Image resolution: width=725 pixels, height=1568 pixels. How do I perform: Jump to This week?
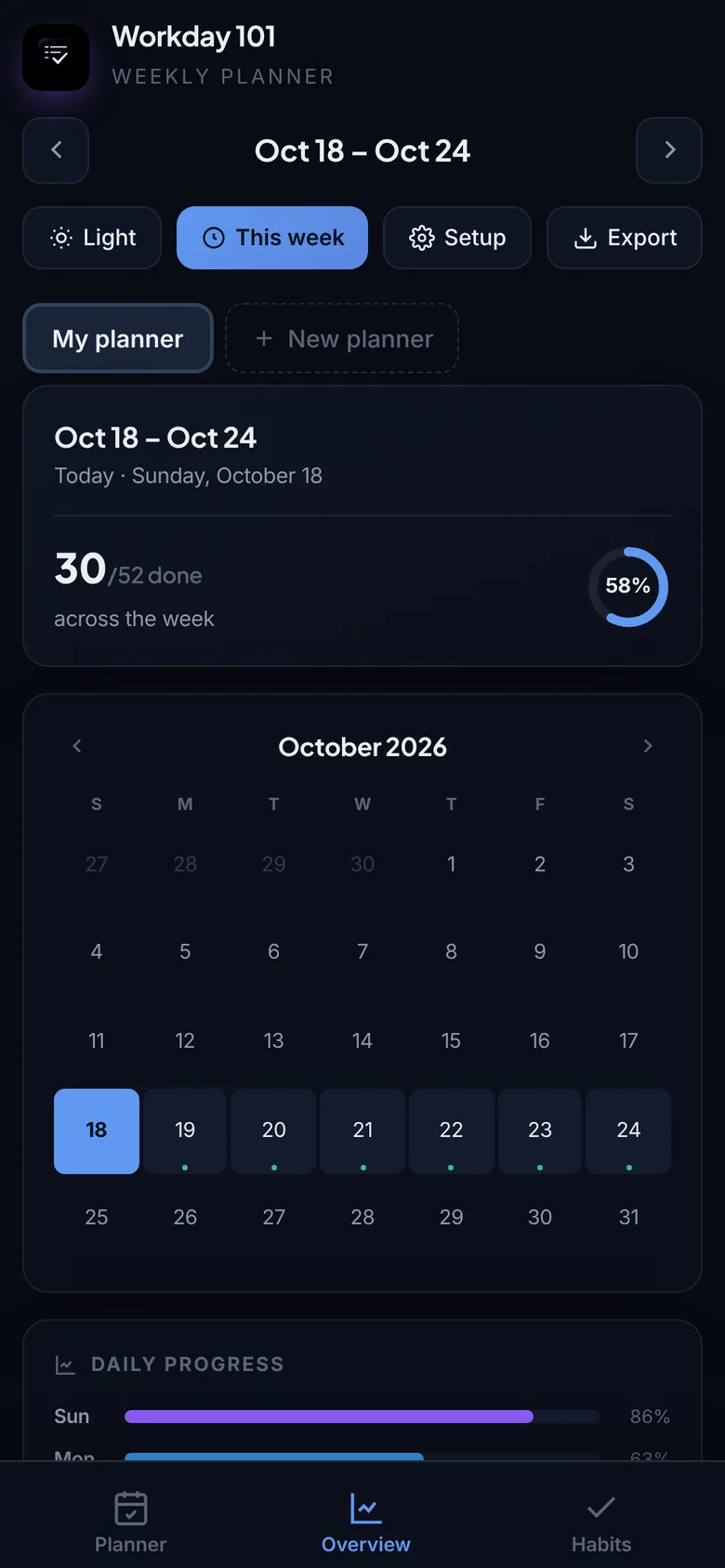coord(272,238)
